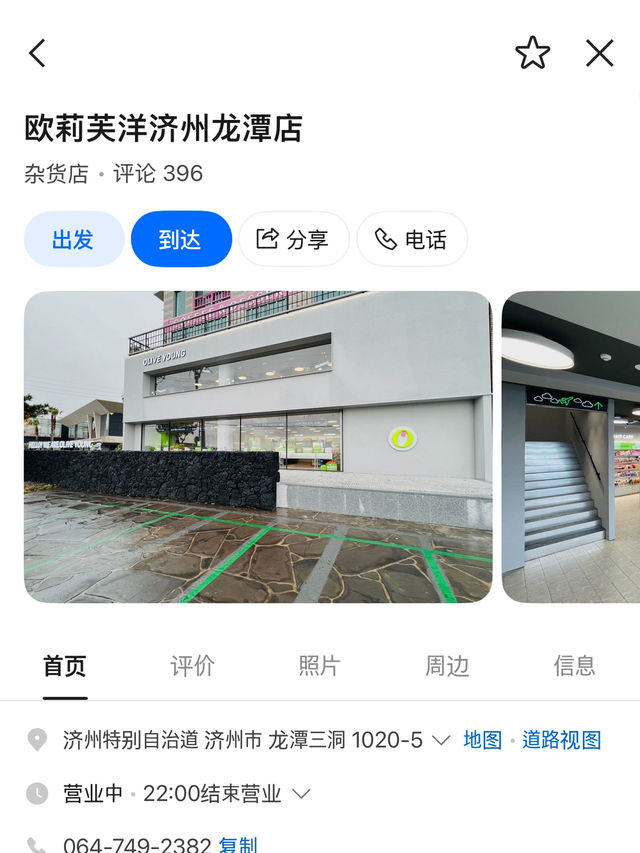Close the place details page

click(x=599, y=53)
